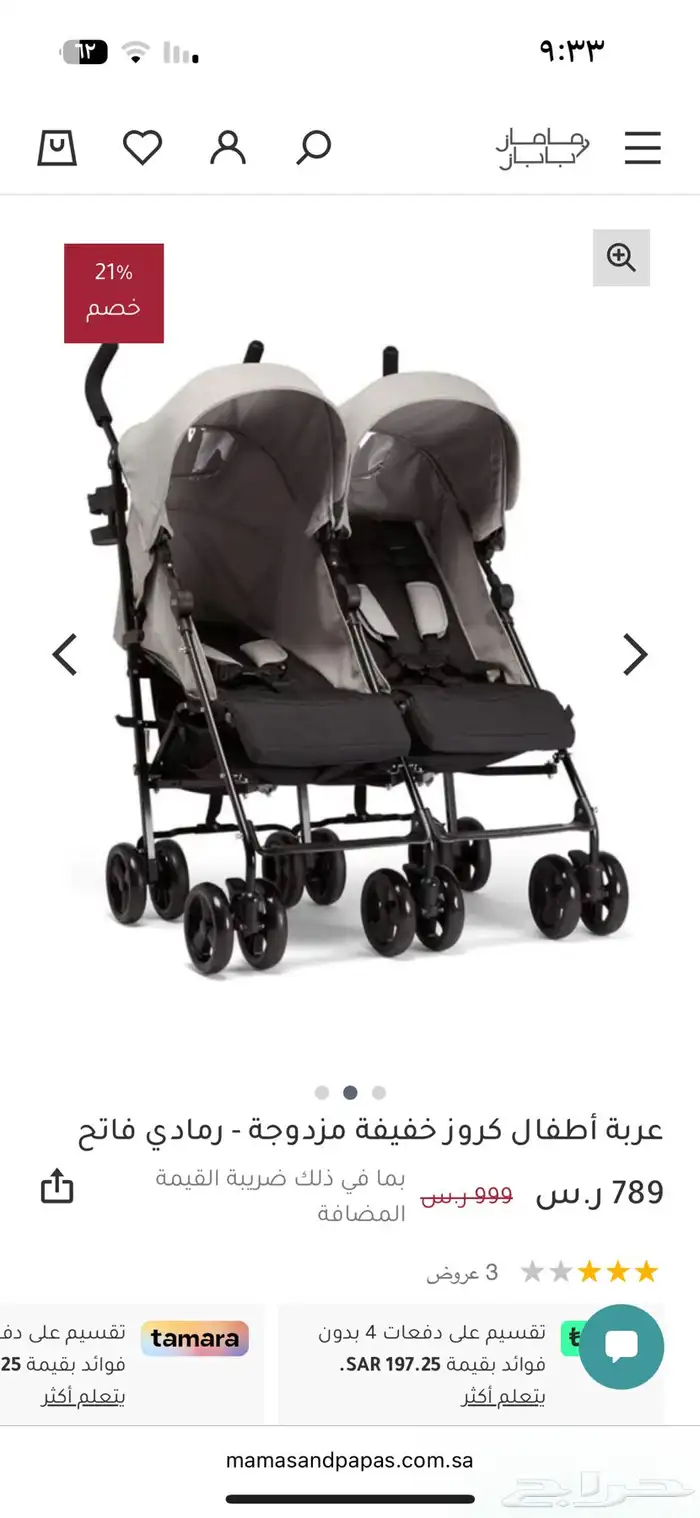Share this stroller product
The height and width of the screenshot is (1518, 700).
pos(57,1187)
